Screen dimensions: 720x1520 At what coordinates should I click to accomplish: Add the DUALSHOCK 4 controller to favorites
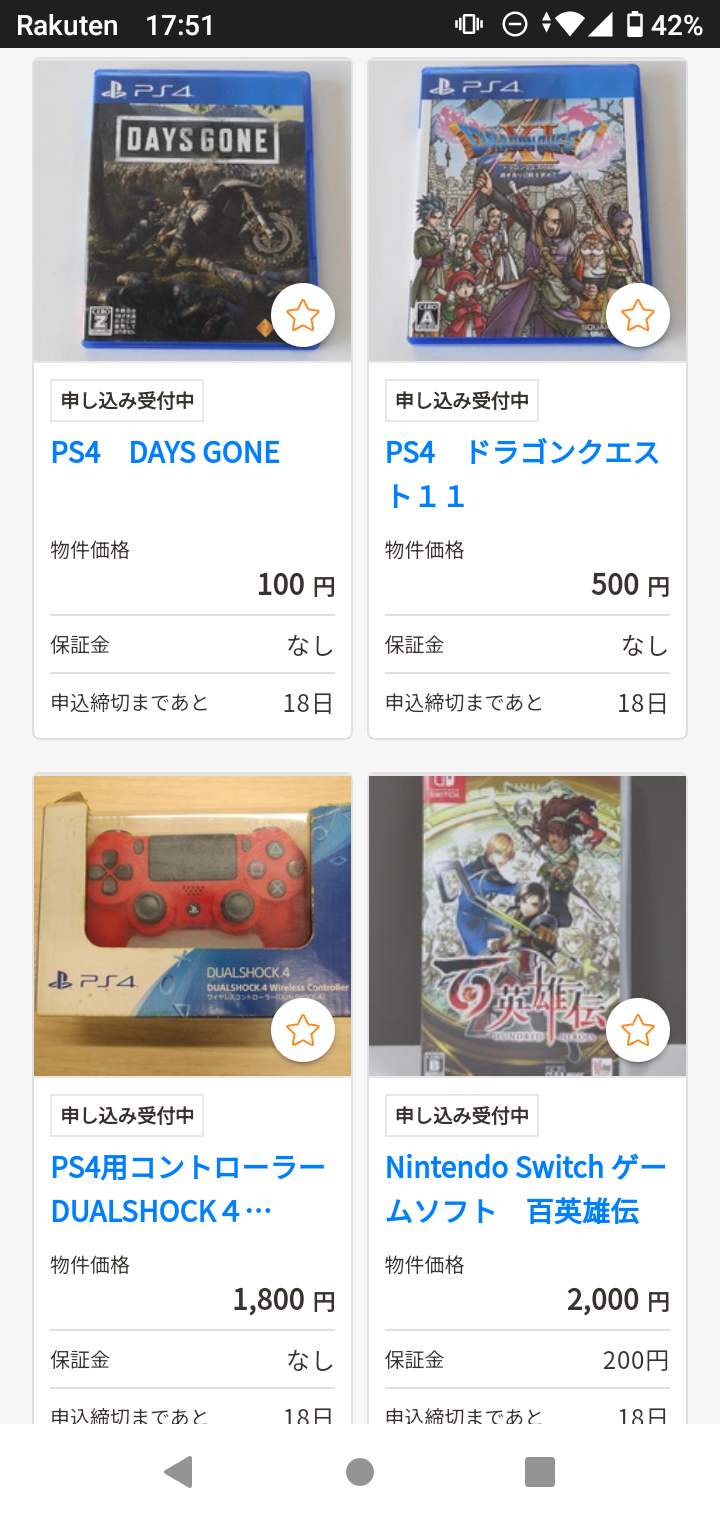click(x=303, y=1030)
